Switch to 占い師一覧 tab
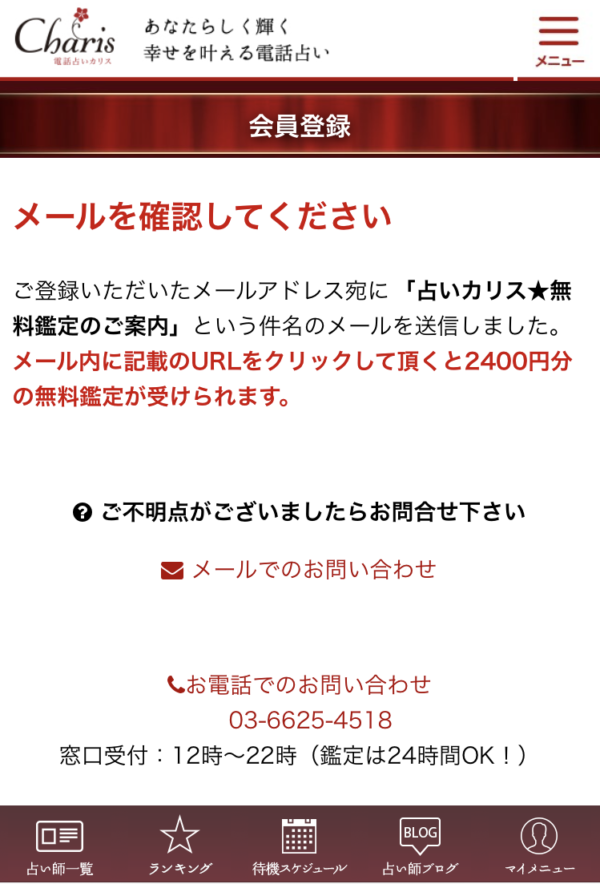This screenshot has width=600, height=884. point(59,845)
